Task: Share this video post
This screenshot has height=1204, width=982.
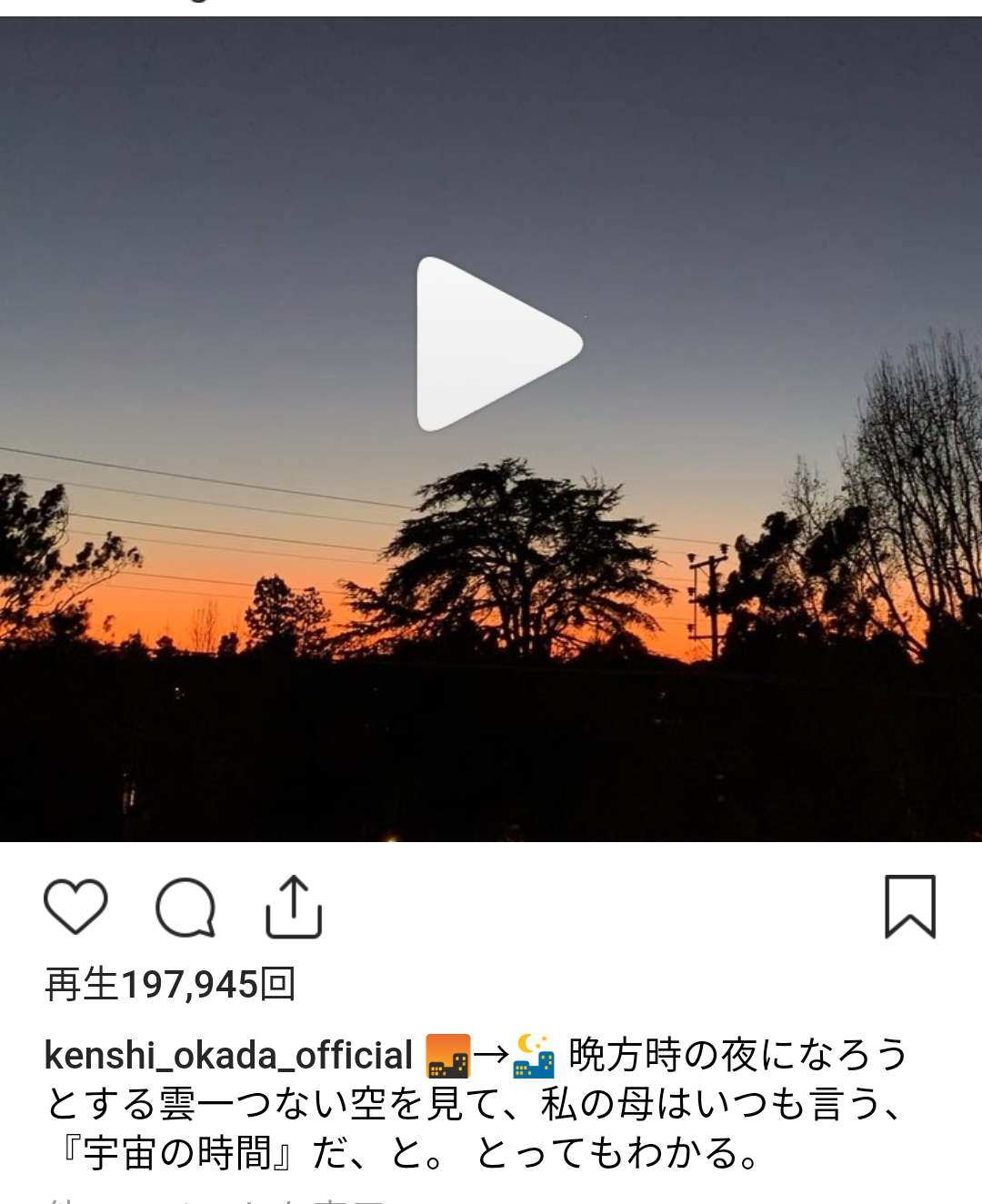Action: tap(294, 907)
